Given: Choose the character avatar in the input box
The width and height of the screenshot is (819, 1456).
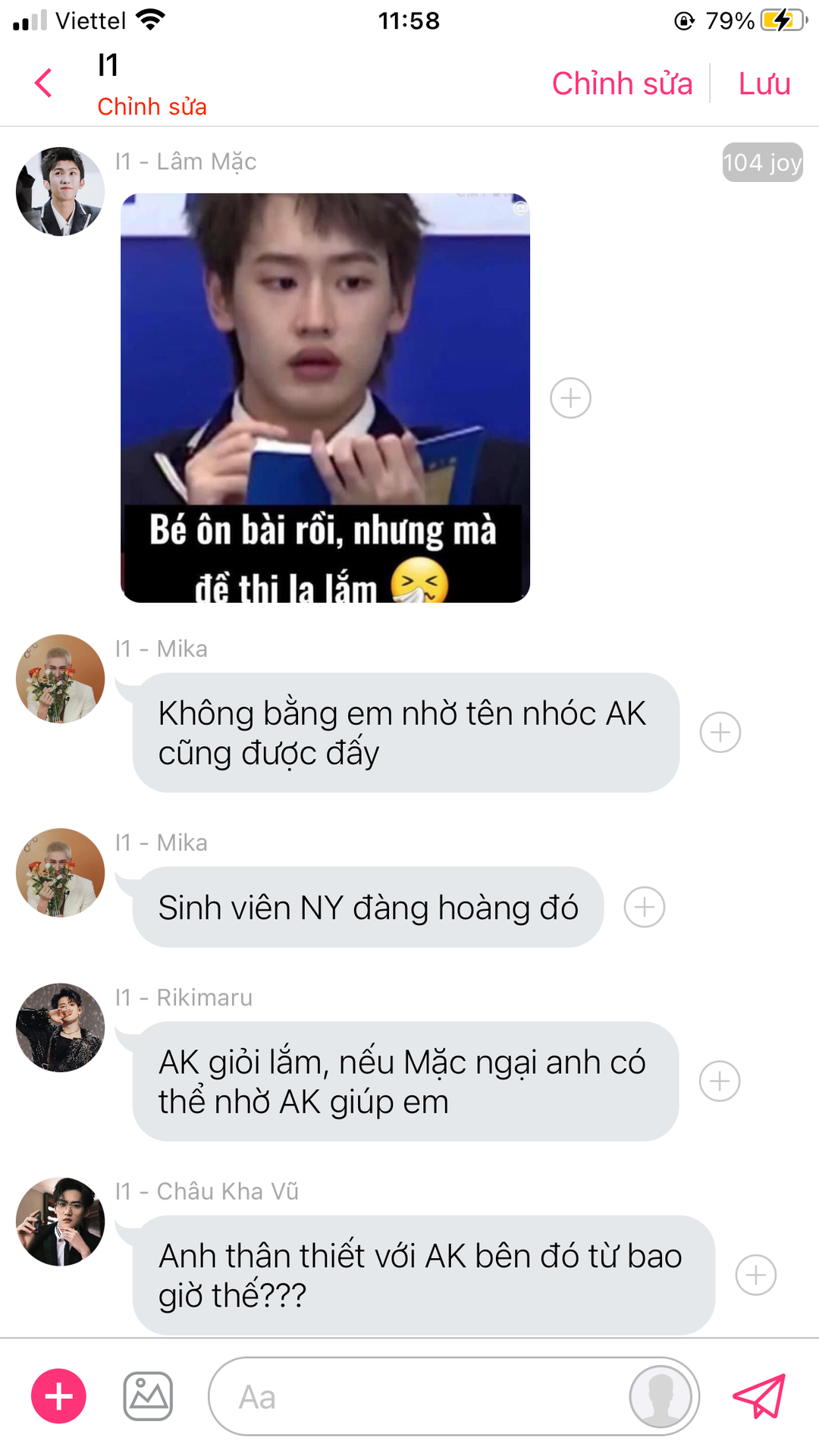Looking at the screenshot, I should 661,1396.
